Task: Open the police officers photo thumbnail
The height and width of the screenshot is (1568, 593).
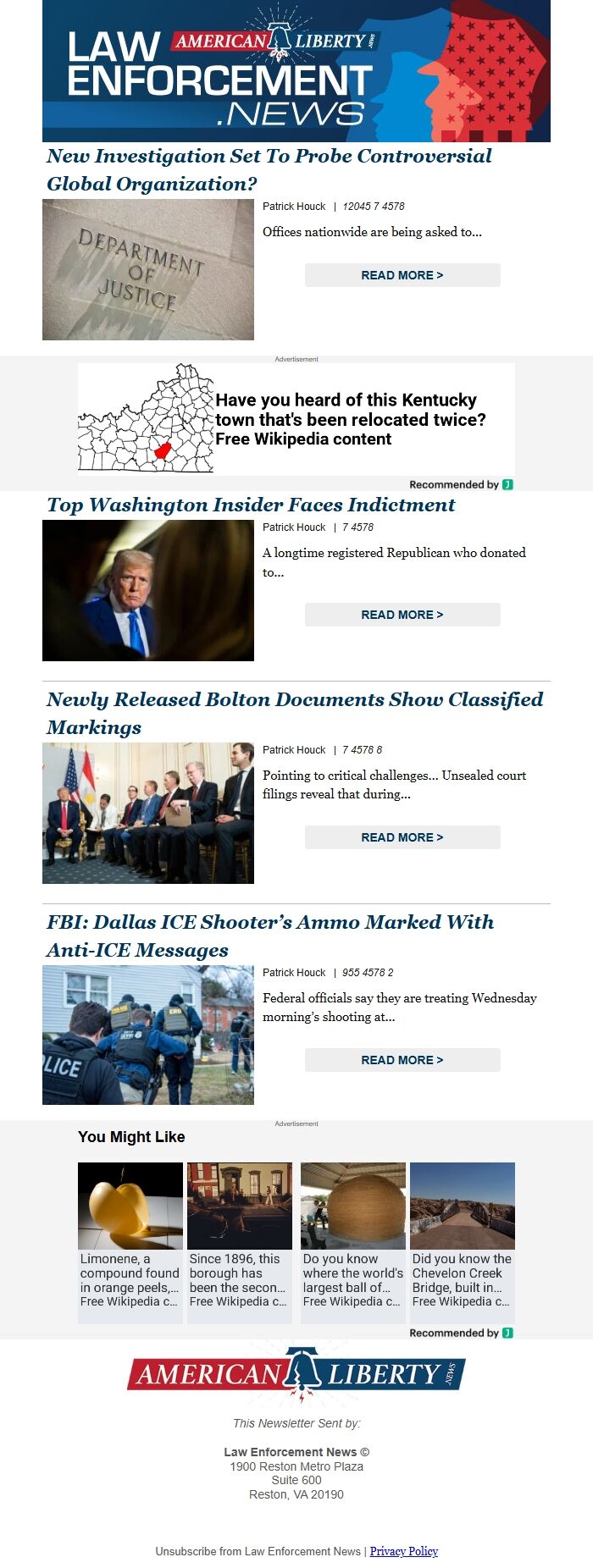Action: [148, 1035]
